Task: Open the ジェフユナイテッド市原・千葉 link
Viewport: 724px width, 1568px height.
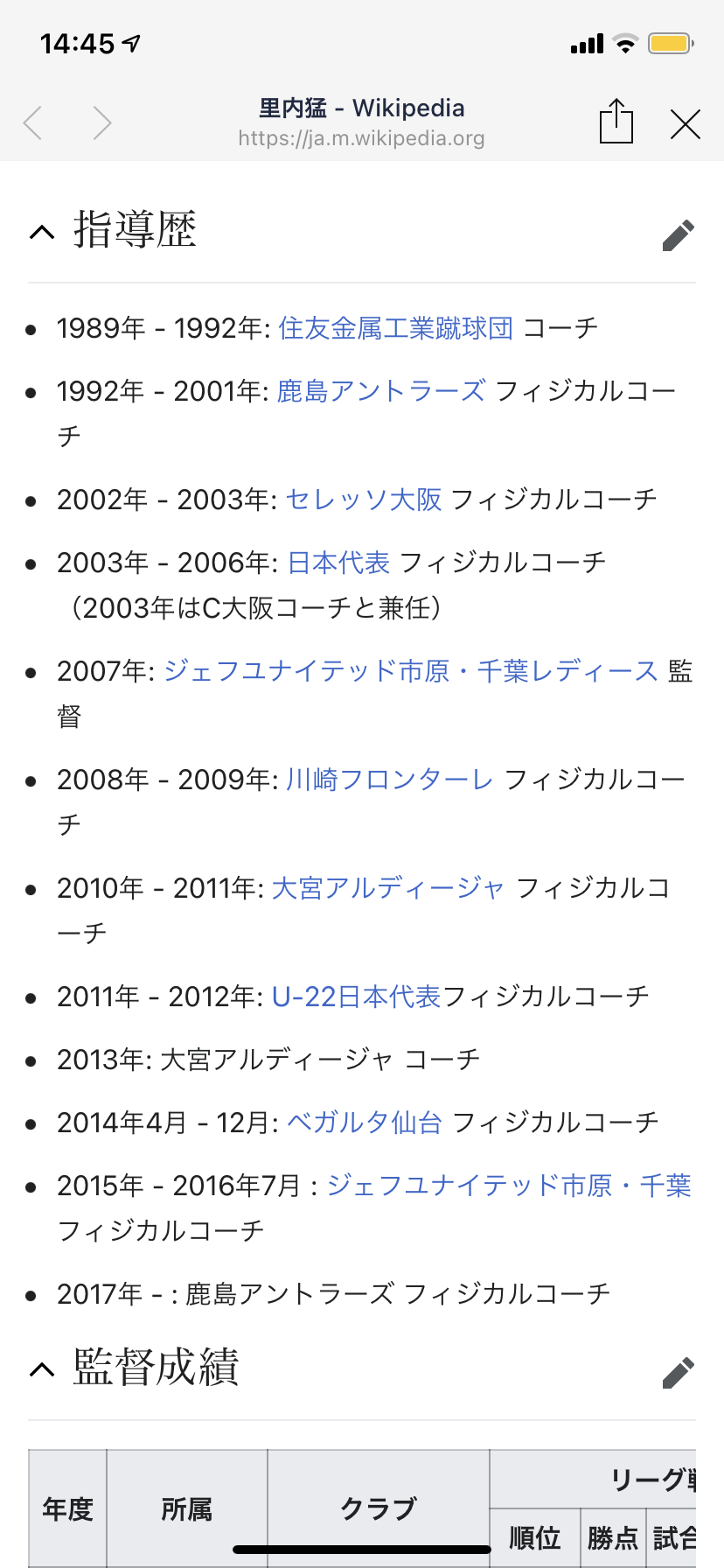Action: (x=508, y=1186)
